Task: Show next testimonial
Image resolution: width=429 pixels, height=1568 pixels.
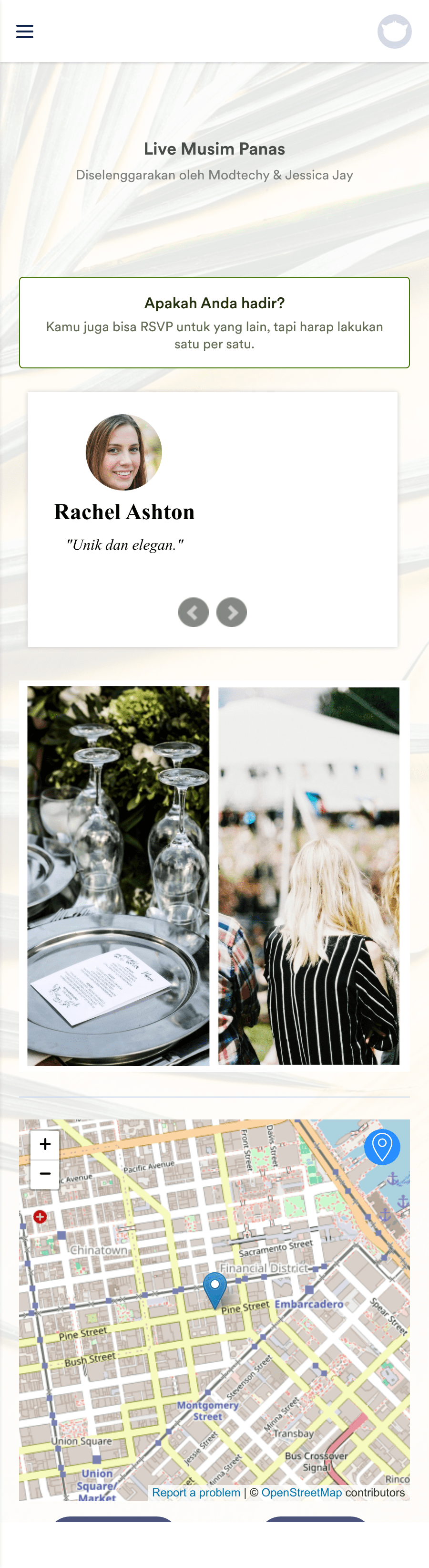Action: (x=232, y=612)
